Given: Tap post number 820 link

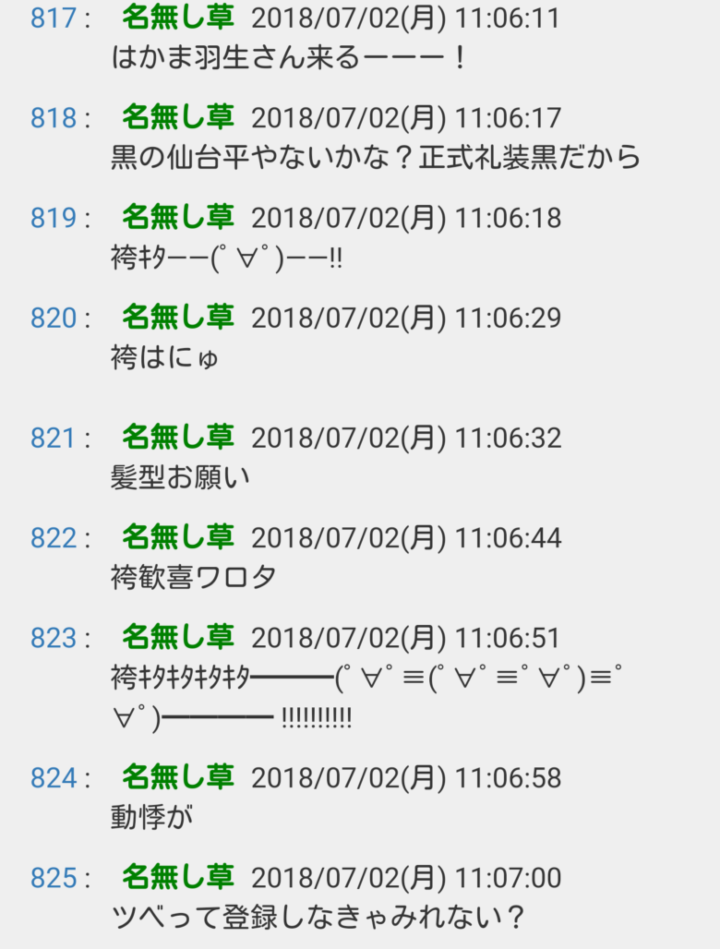Looking at the screenshot, I should [53, 318].
